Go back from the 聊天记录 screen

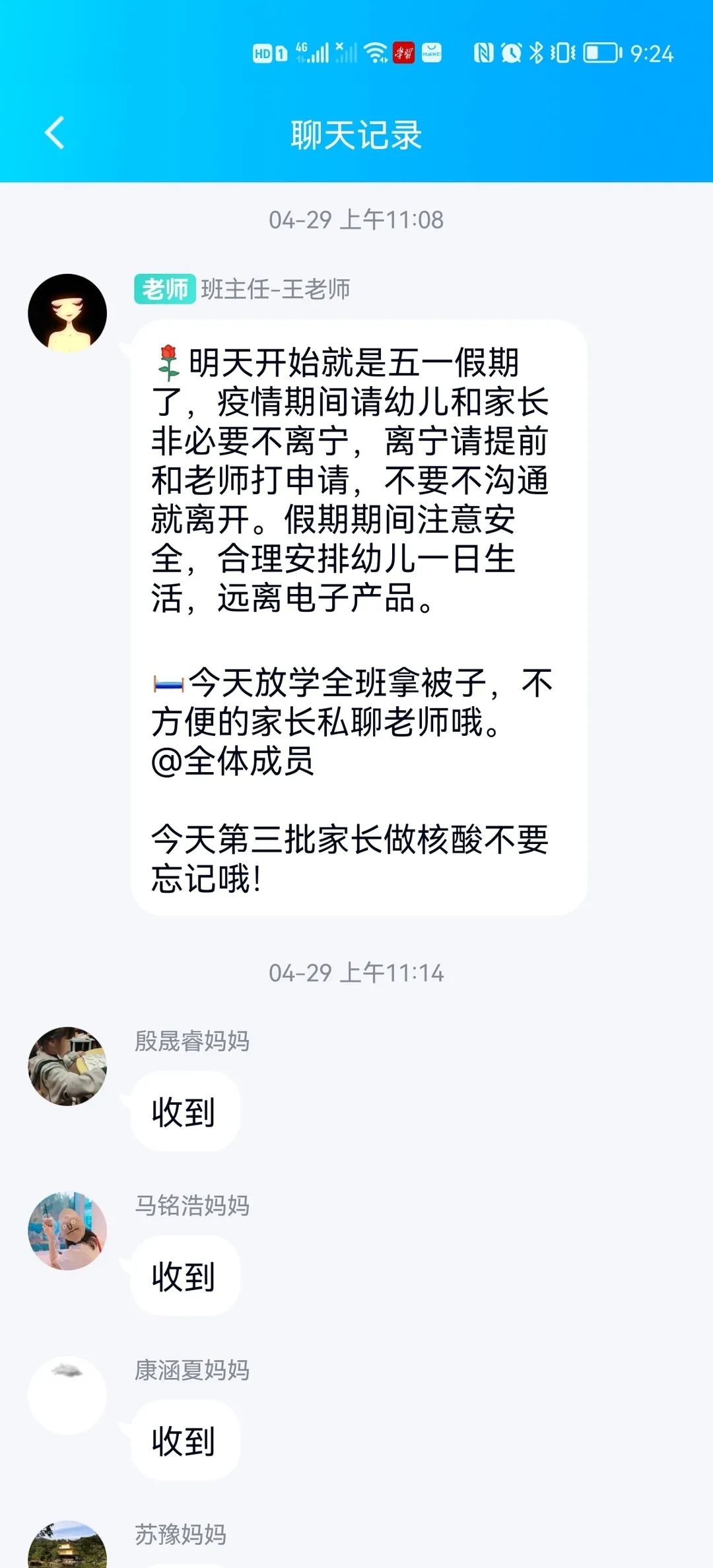(55, 133)
